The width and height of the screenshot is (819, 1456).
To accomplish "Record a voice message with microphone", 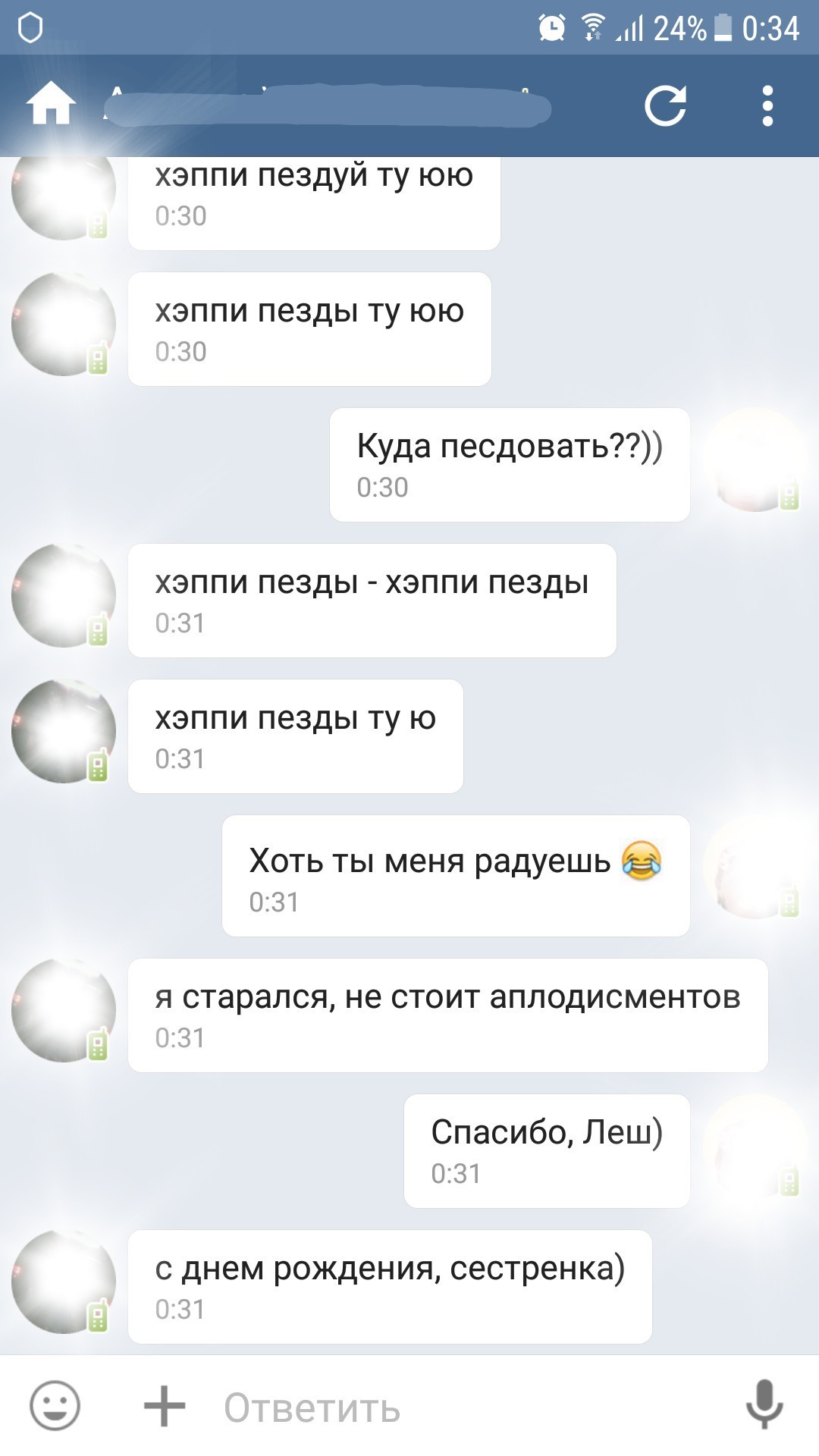I will point(764,1404).
